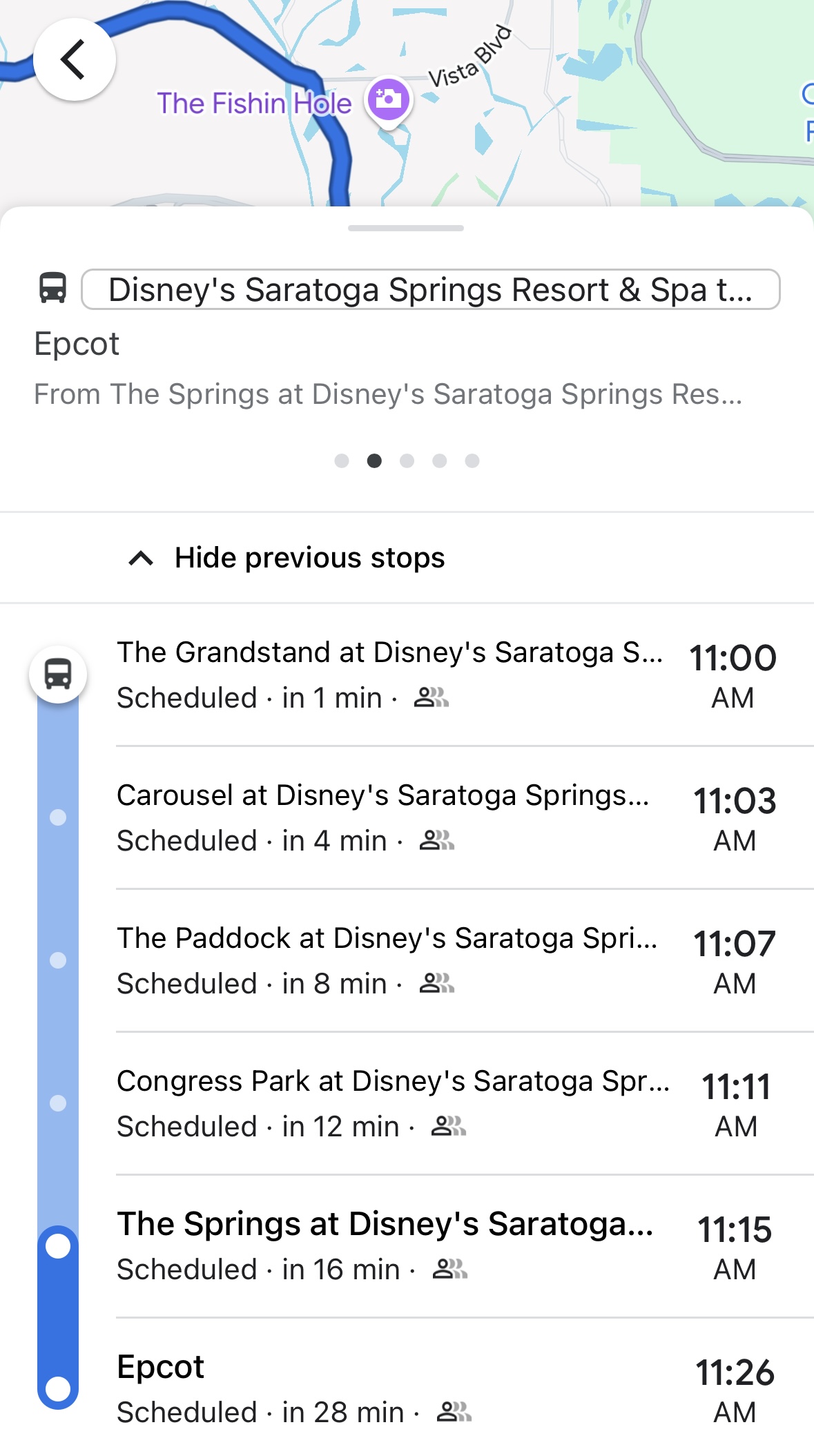Open the Disney's Saratoga Springs Resort route chip
This screenshot has width=814, height=1456.
[x=430, y=289]
